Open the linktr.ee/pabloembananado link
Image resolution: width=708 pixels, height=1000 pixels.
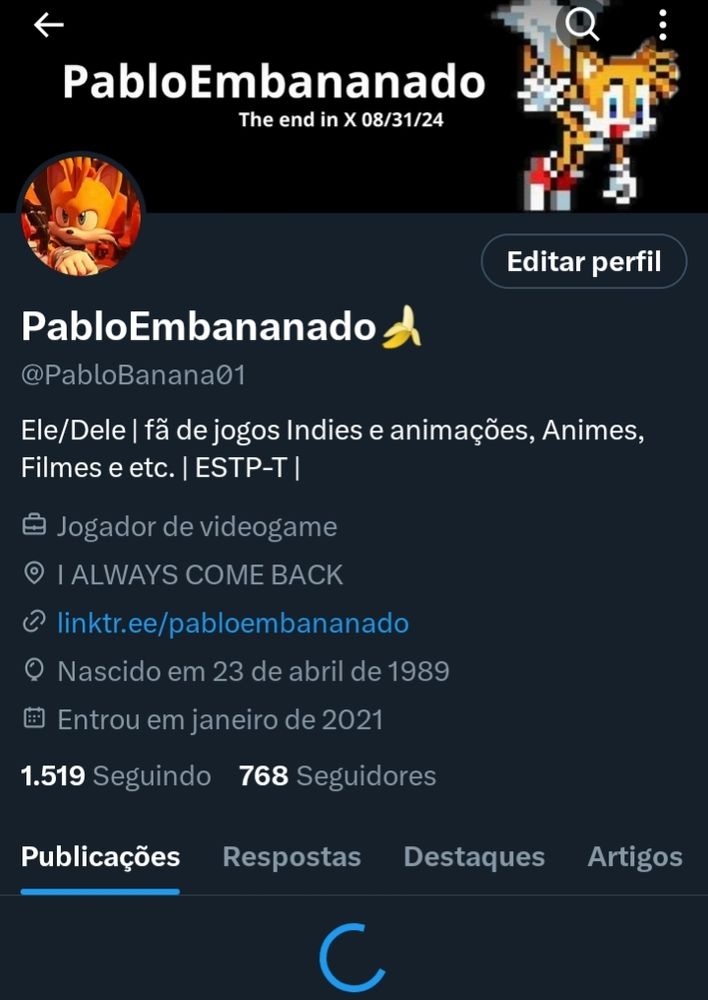coord(233,623)
